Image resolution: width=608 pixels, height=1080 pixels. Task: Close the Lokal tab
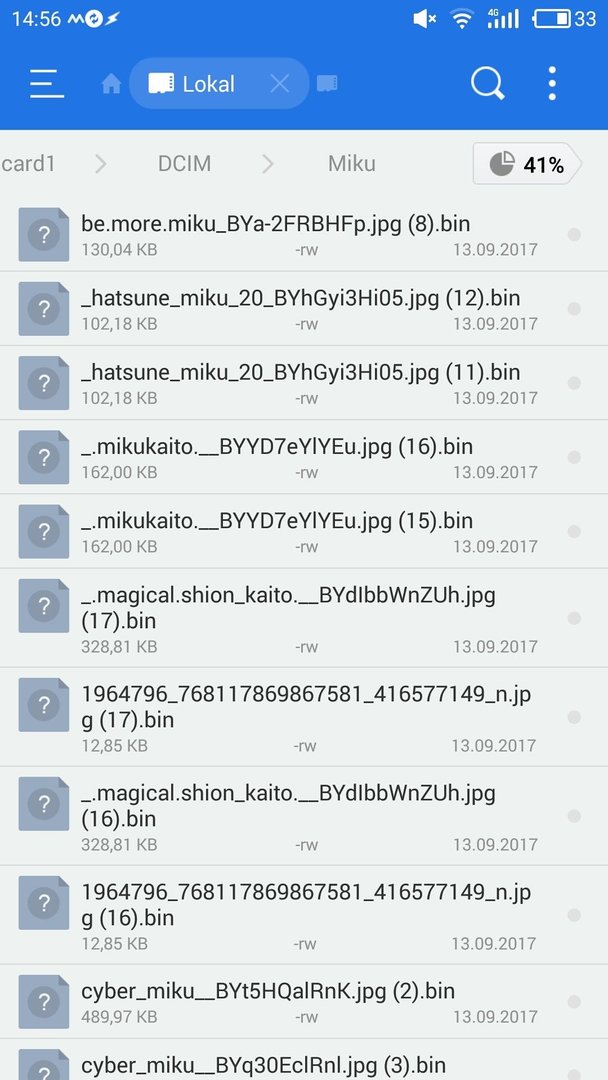tap(280, 84)
